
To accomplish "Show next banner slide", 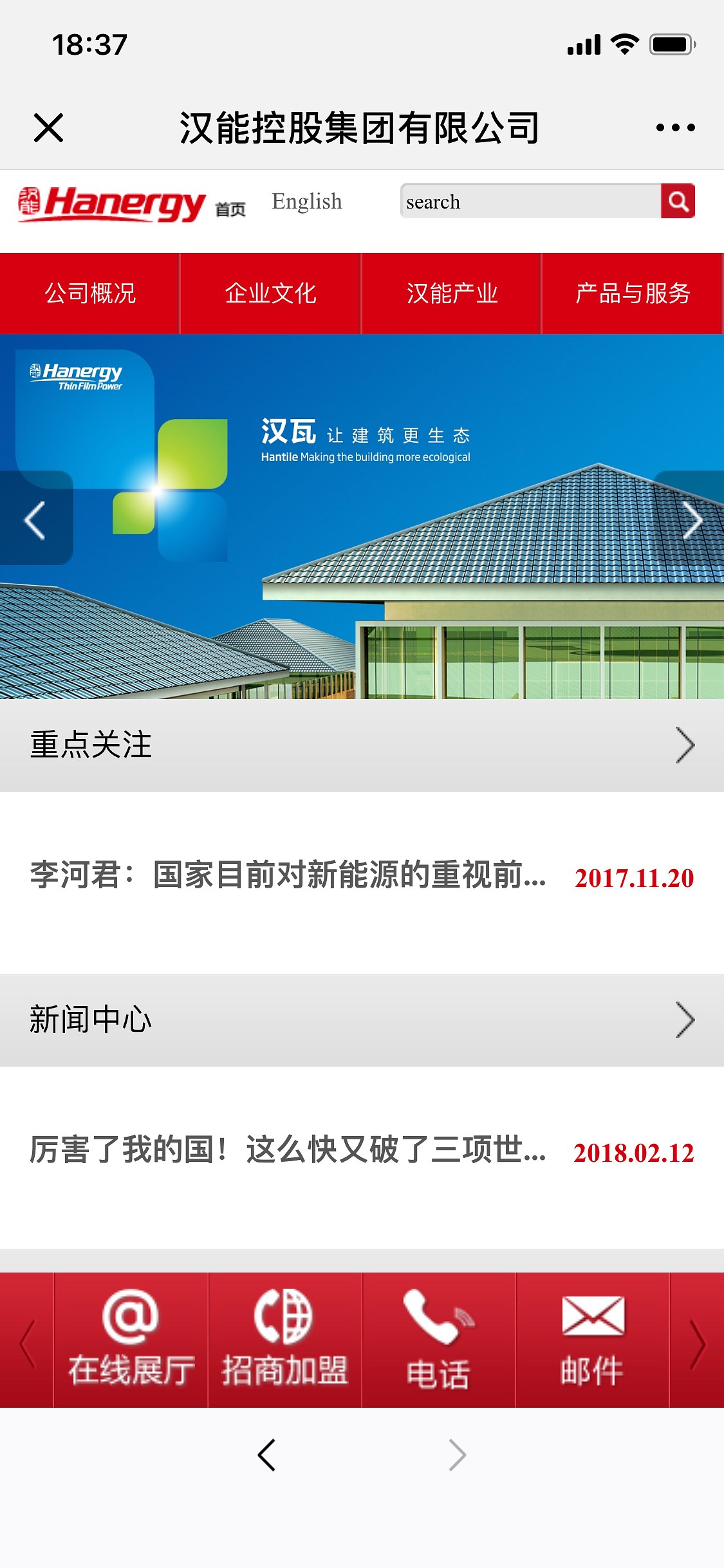I will (691, 519).
